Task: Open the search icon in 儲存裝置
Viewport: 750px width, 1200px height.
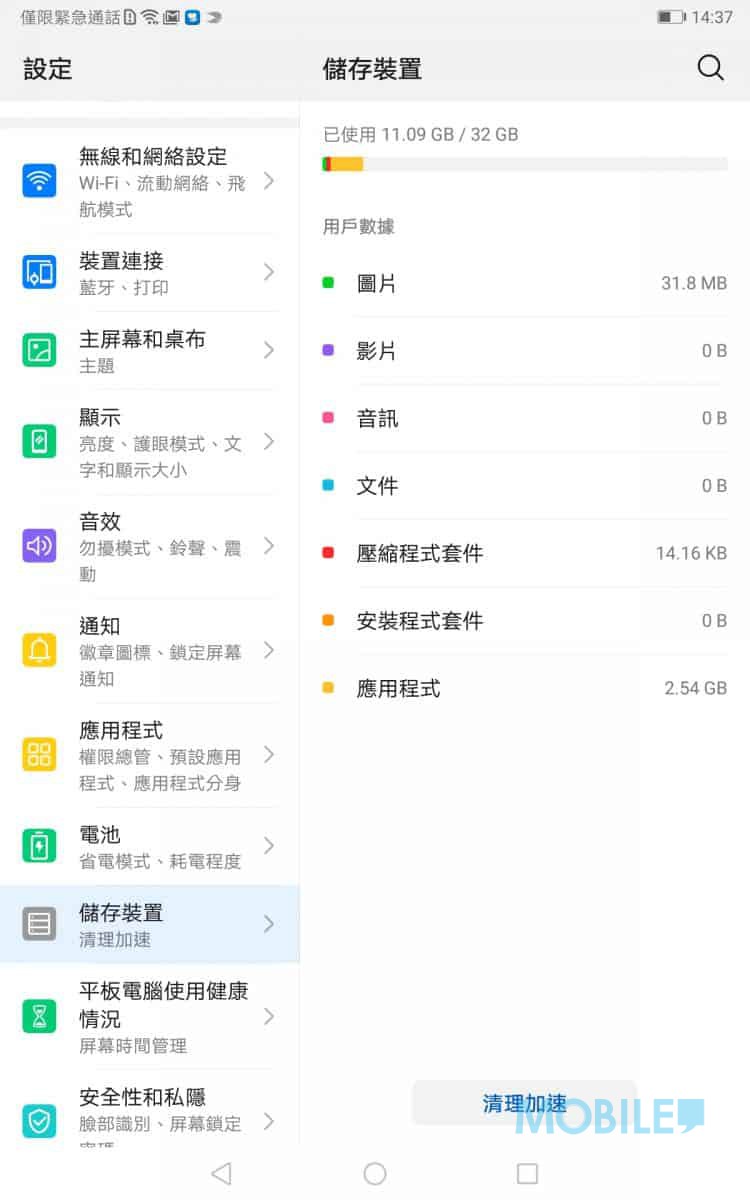Action: [x=710, y=68]
